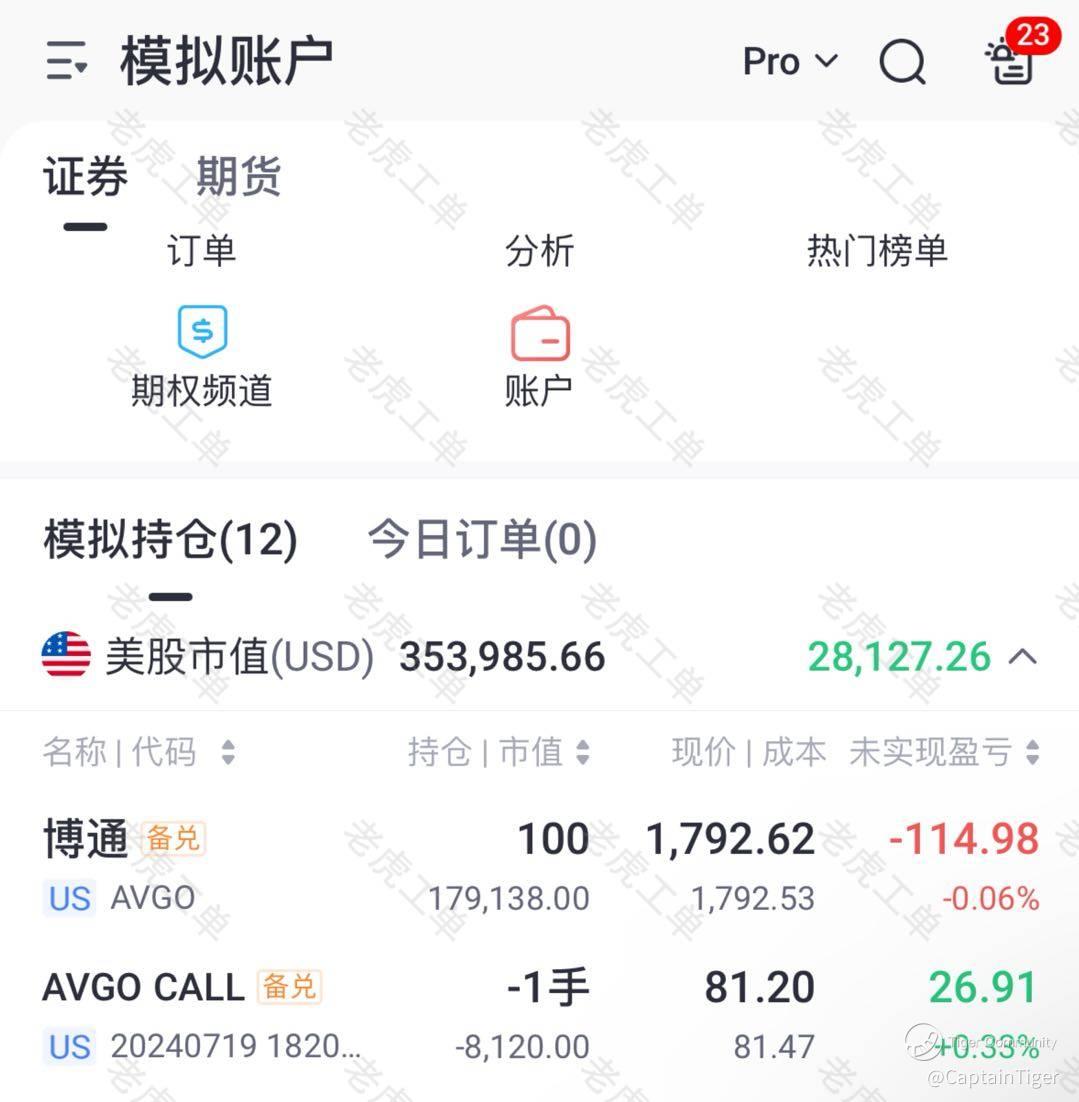Sort by 名称 | 代码 column
Image resolution: width=1079 pixels, height=1102 pixels.
(139, 751)
